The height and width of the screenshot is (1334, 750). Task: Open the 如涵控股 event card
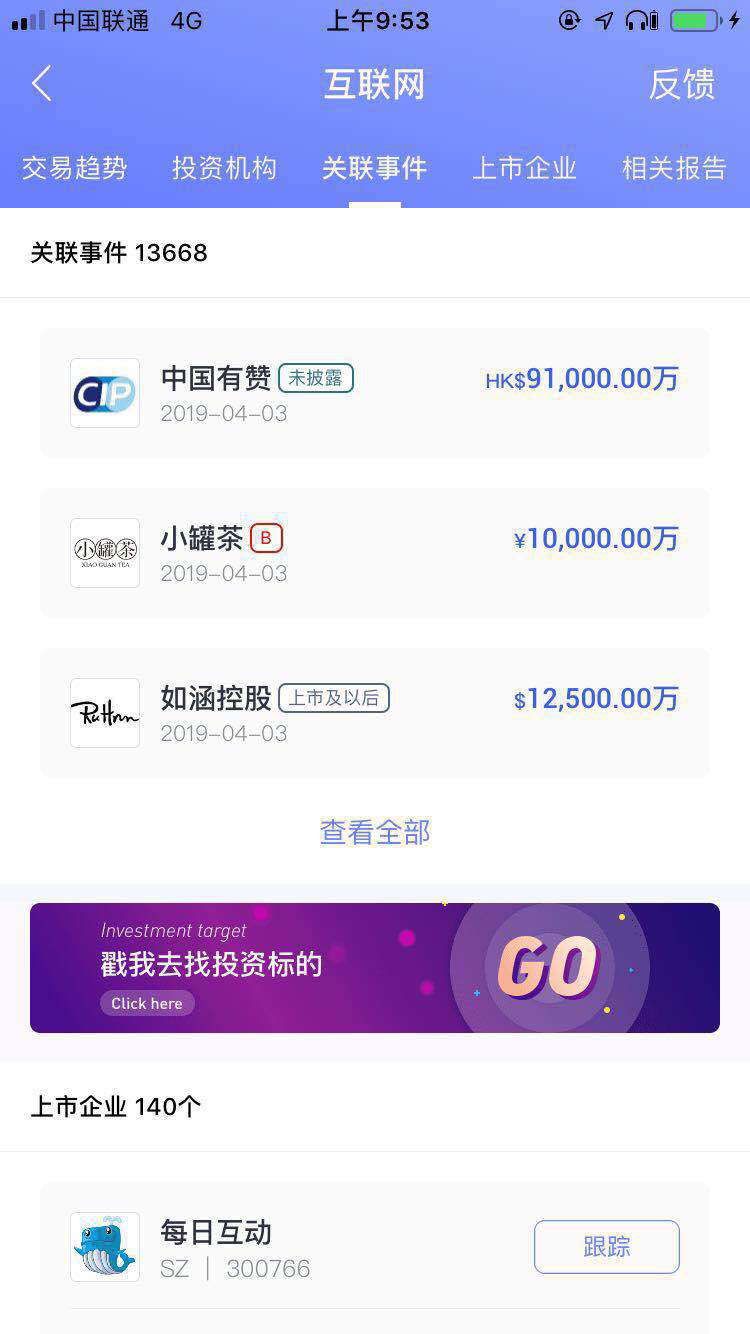pyautogui.click(x=375, y=712)
